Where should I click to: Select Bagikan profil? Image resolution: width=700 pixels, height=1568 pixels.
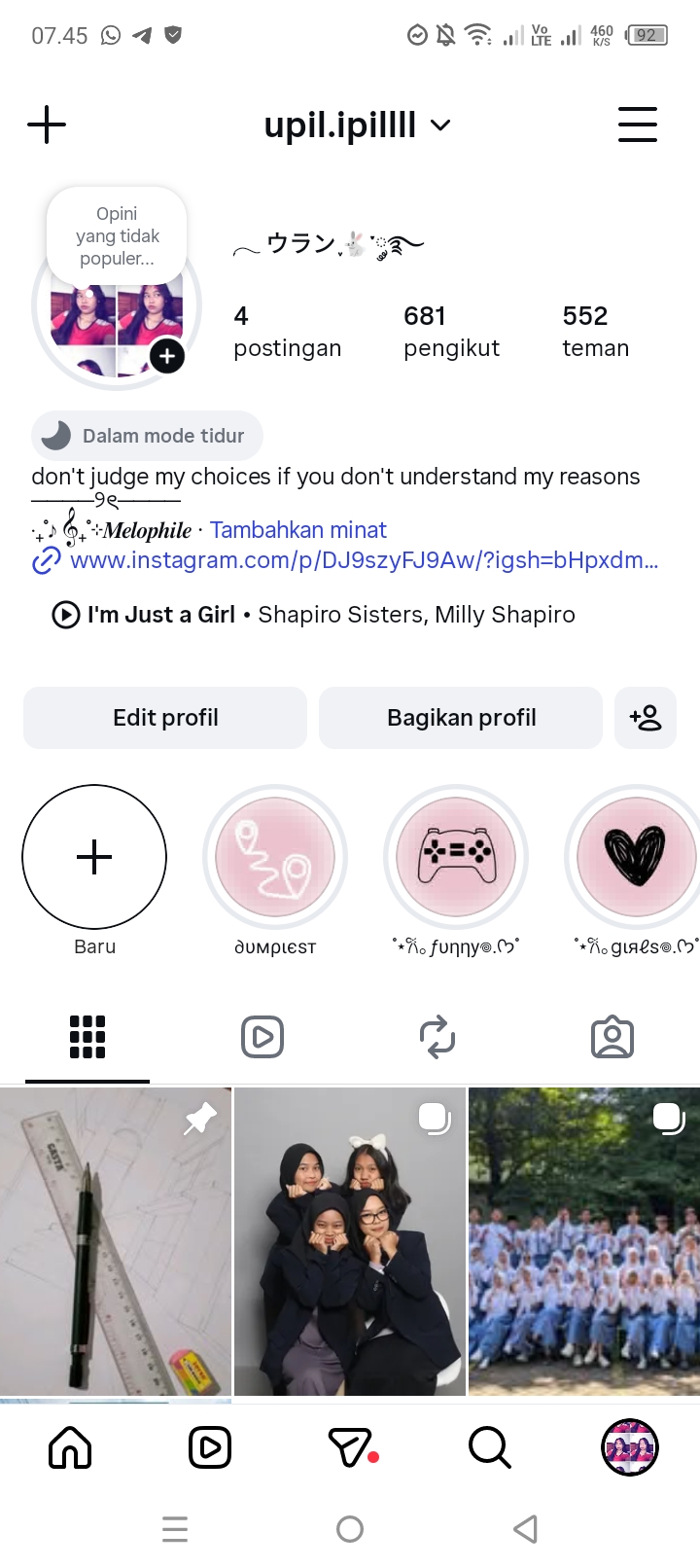(461, 718)
